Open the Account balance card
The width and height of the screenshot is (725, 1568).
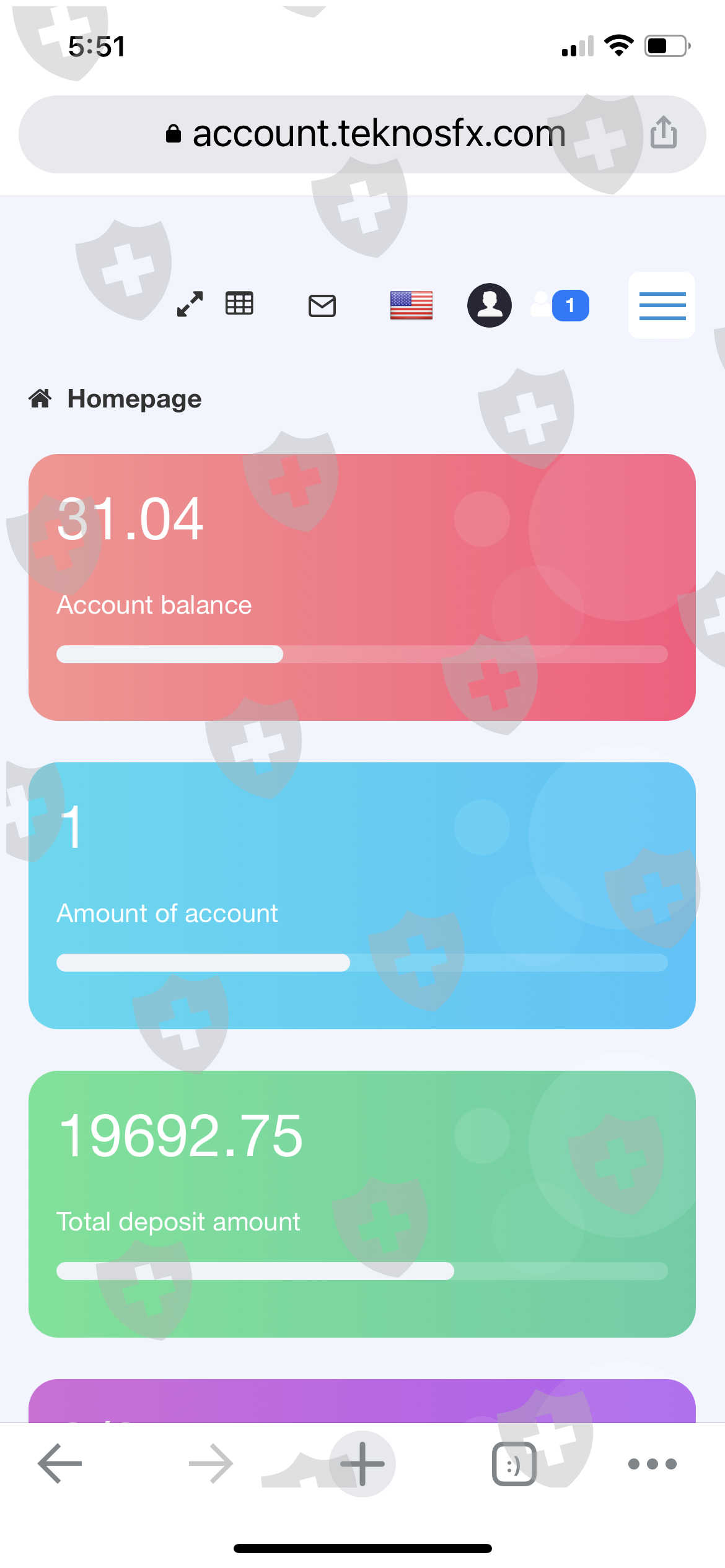(362, 587)
